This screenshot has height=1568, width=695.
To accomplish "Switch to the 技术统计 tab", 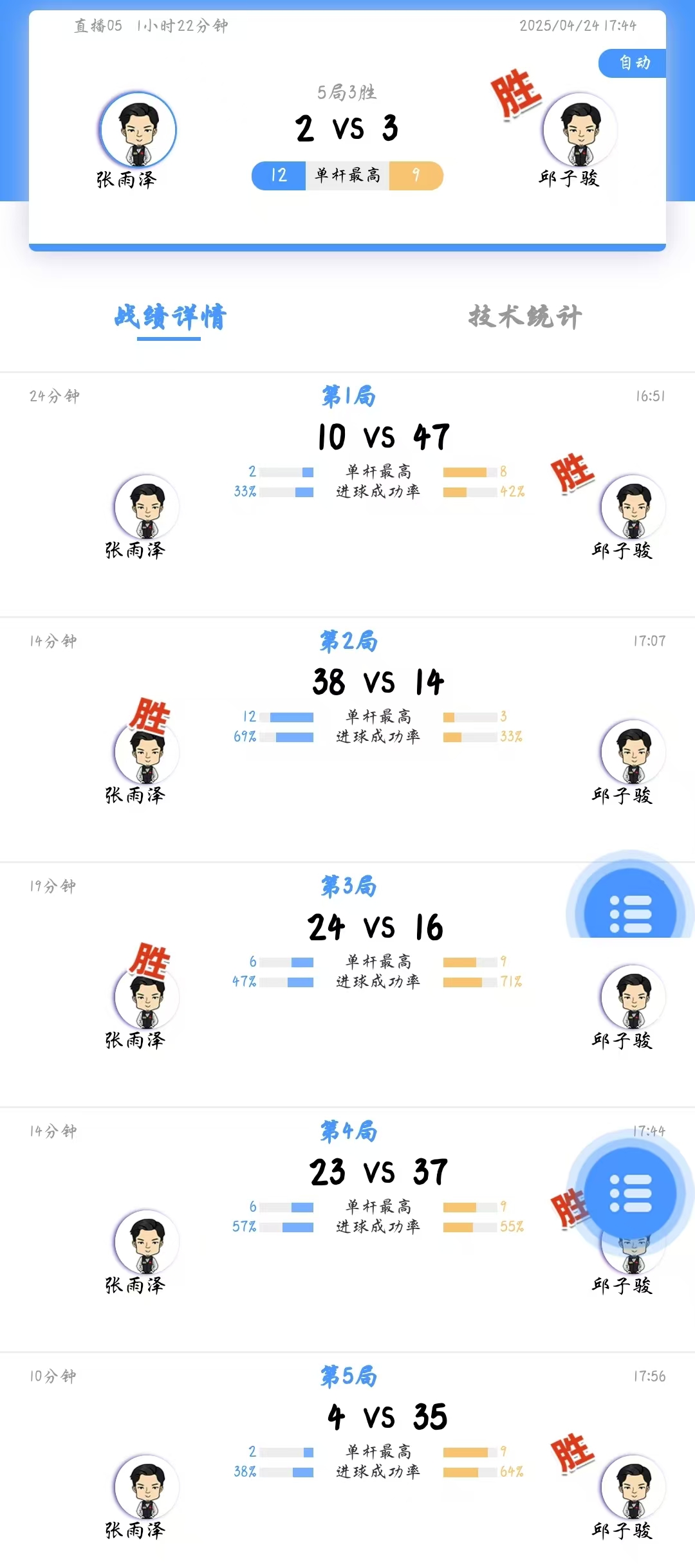I will [x=525, y=316].
